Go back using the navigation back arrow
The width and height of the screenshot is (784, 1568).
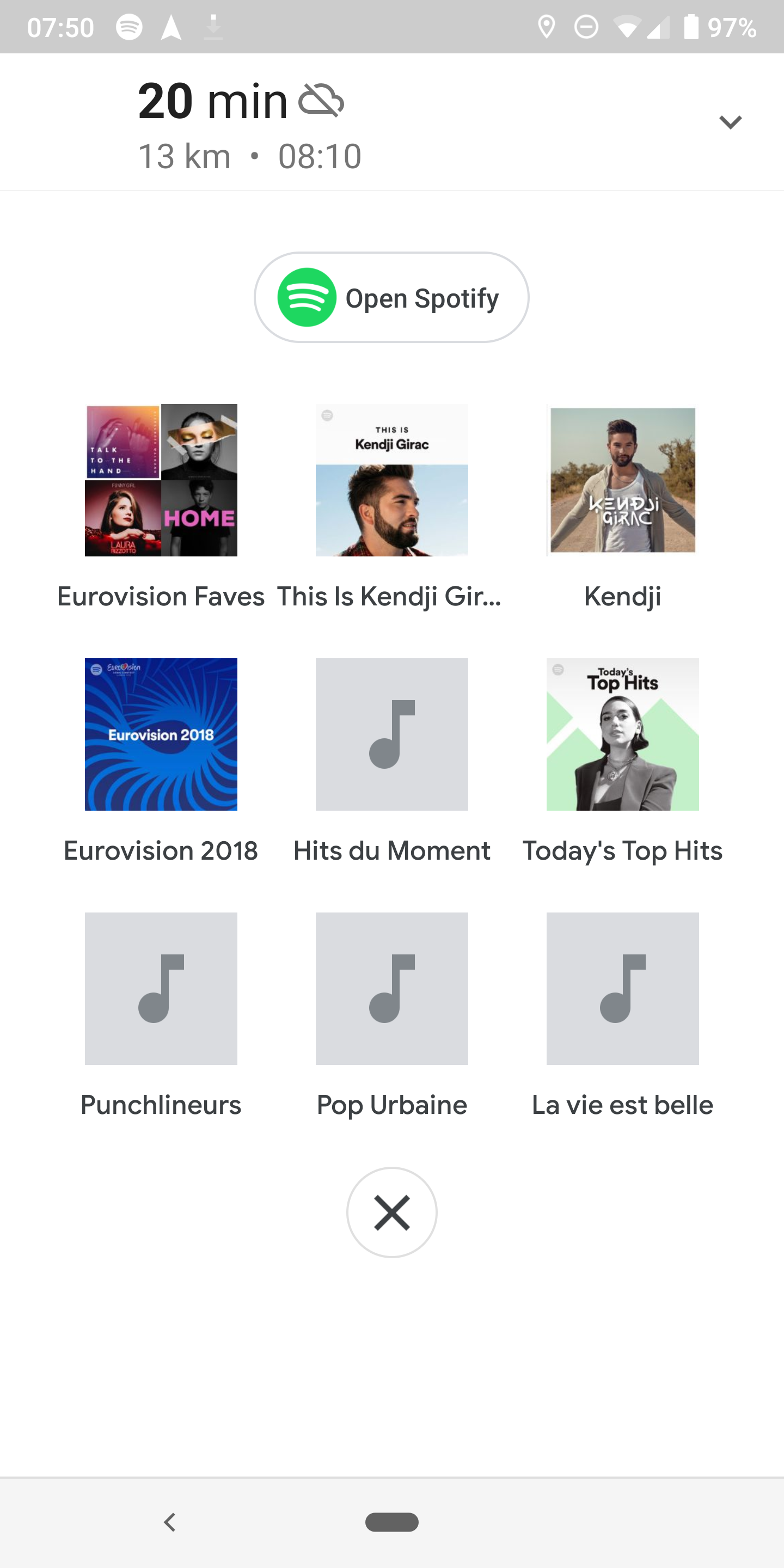point(170,1522)
